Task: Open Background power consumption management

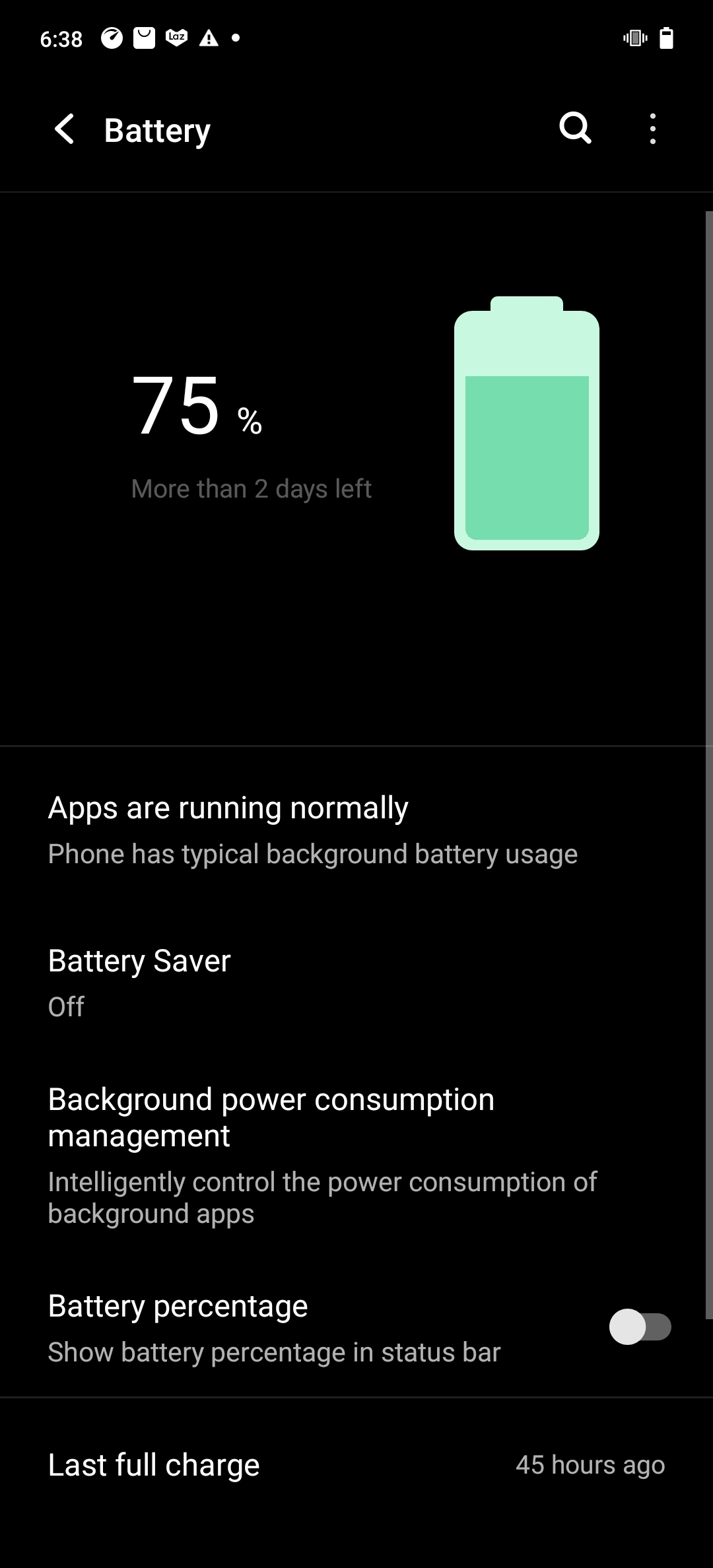Action: [356, 1155]
